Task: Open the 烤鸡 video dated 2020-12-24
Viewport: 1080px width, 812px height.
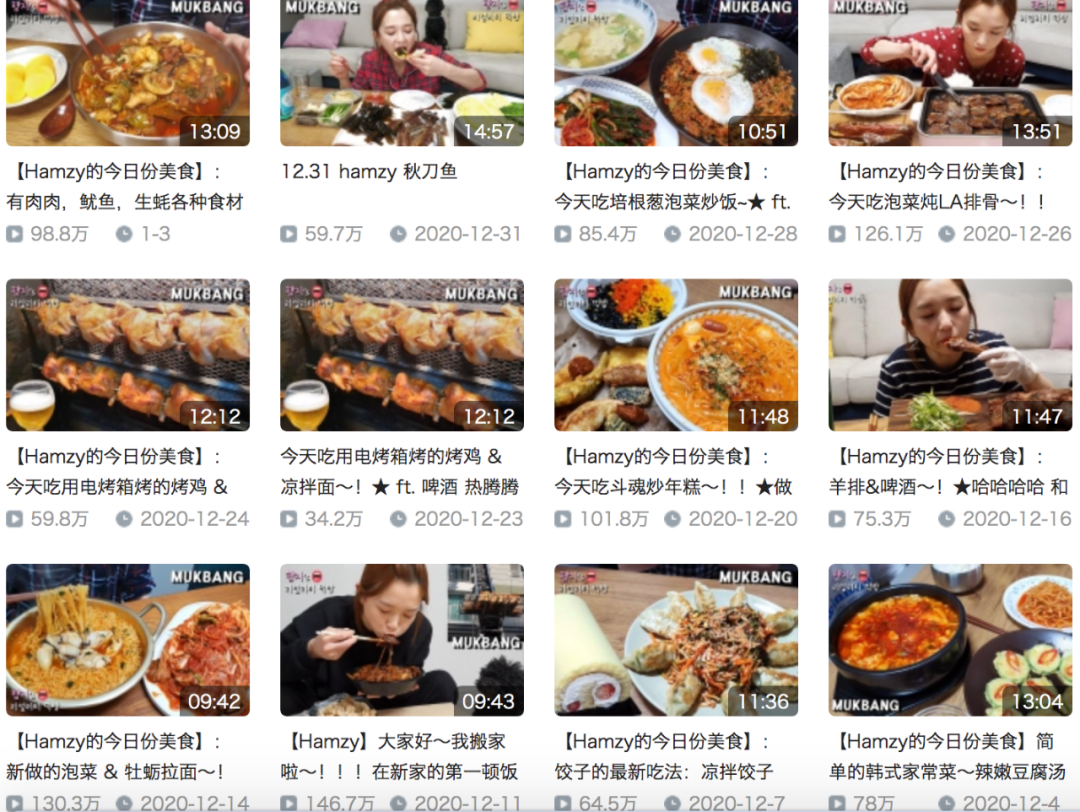Action: click(127, 355)
